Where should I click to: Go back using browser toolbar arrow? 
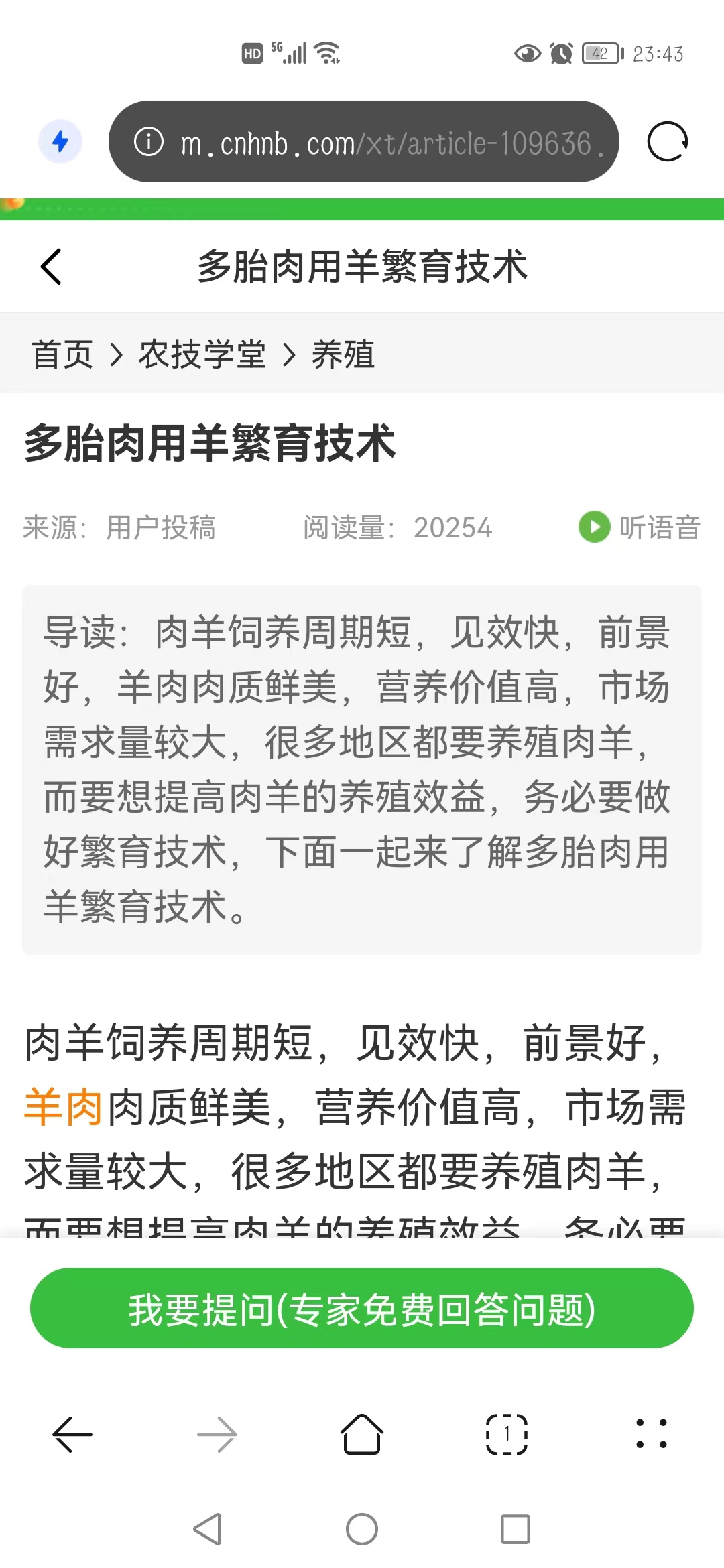pos(72,1435)
